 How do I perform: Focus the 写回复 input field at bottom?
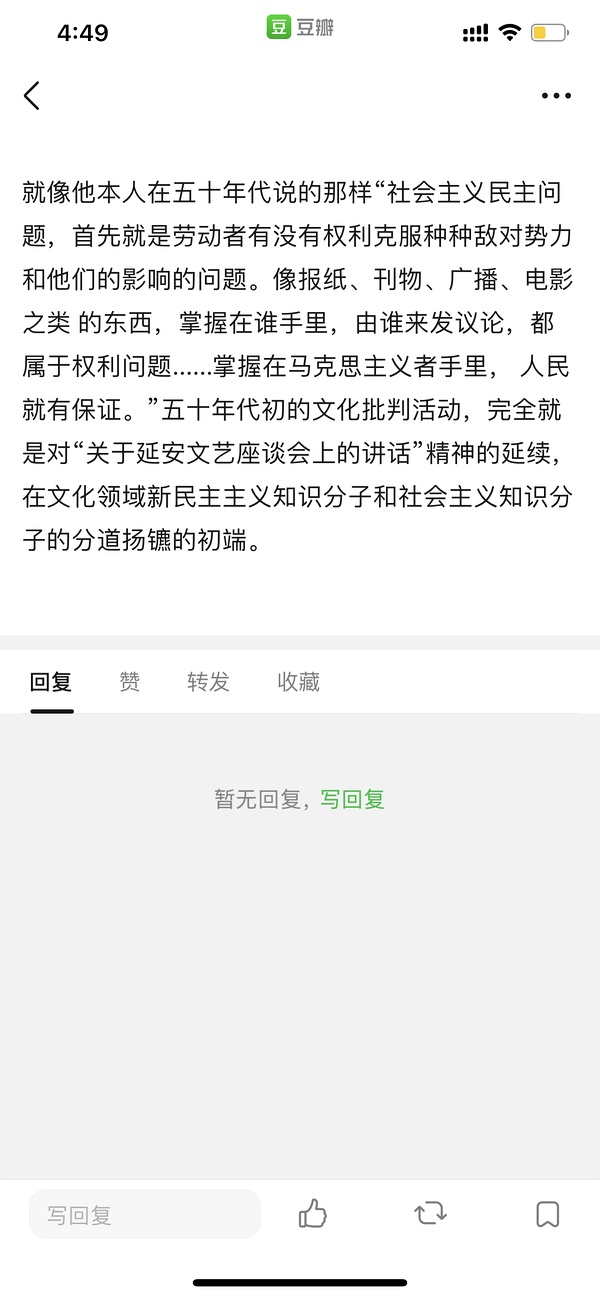tap(145, 1215)
